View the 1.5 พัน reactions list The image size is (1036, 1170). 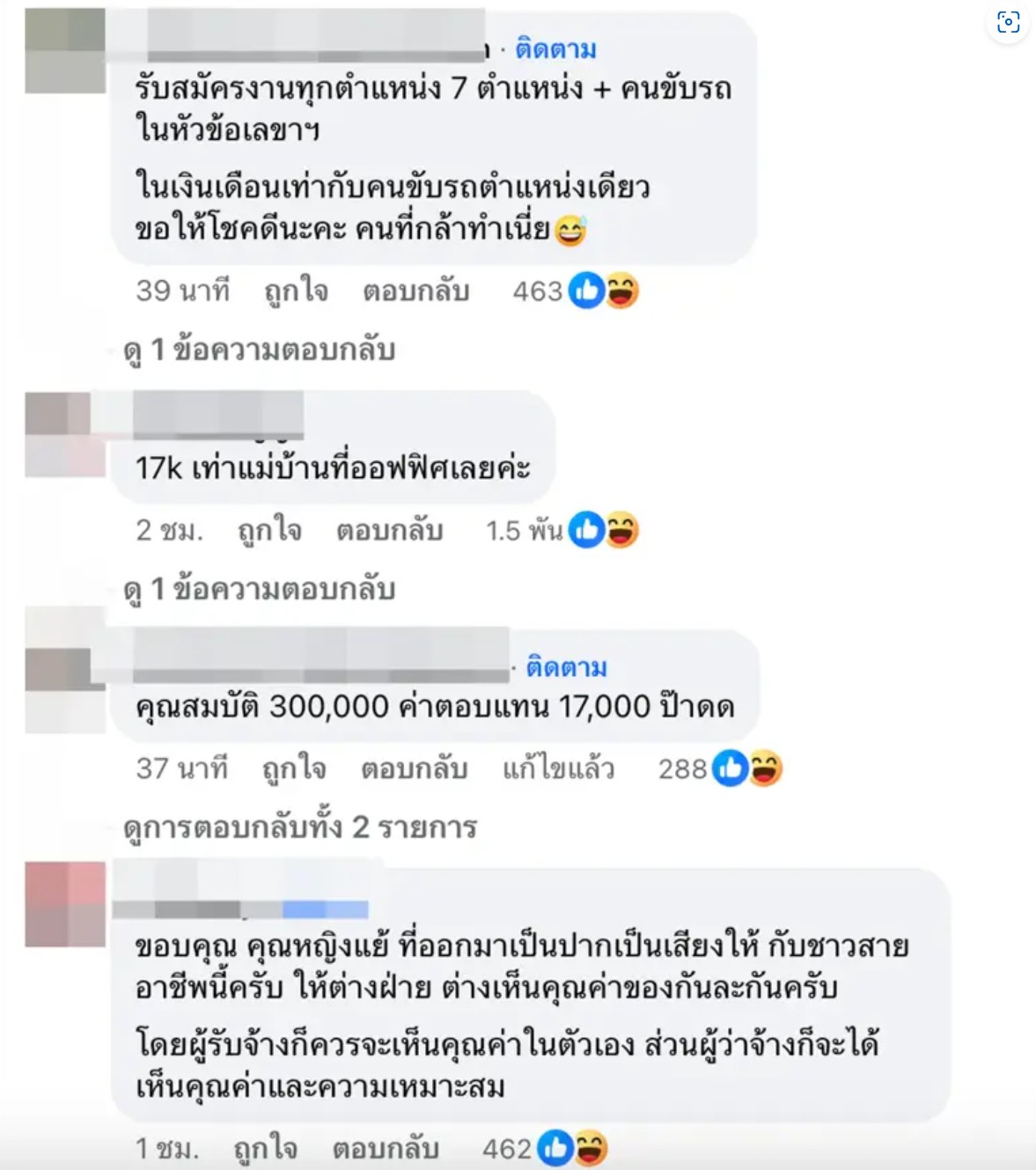click(x=562, y=530)
